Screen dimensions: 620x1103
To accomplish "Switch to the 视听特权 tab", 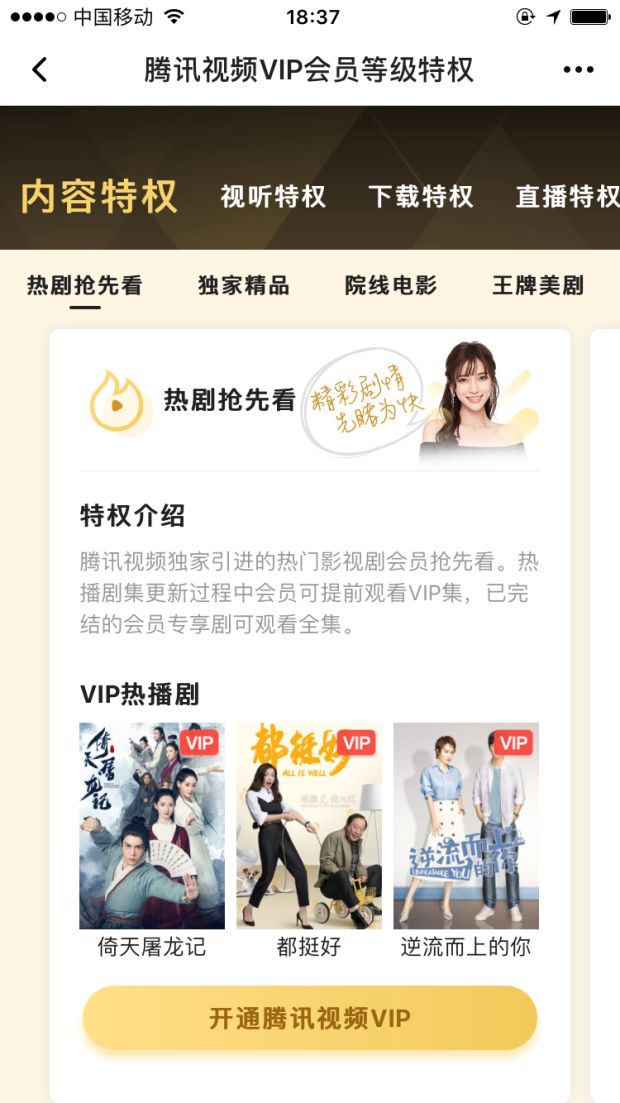I will pyautogui.click(x=273, y=197).
